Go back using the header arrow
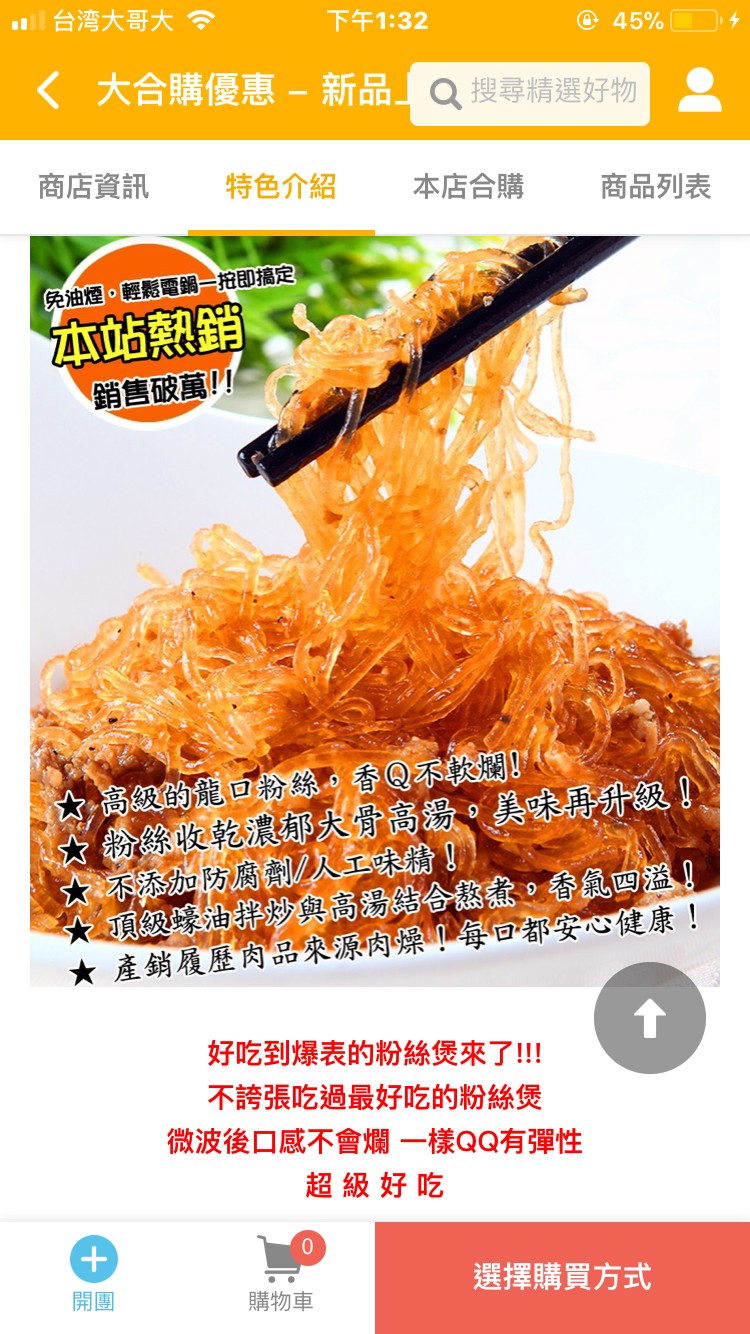750x1334 pixels. click(x=48, y=91)
